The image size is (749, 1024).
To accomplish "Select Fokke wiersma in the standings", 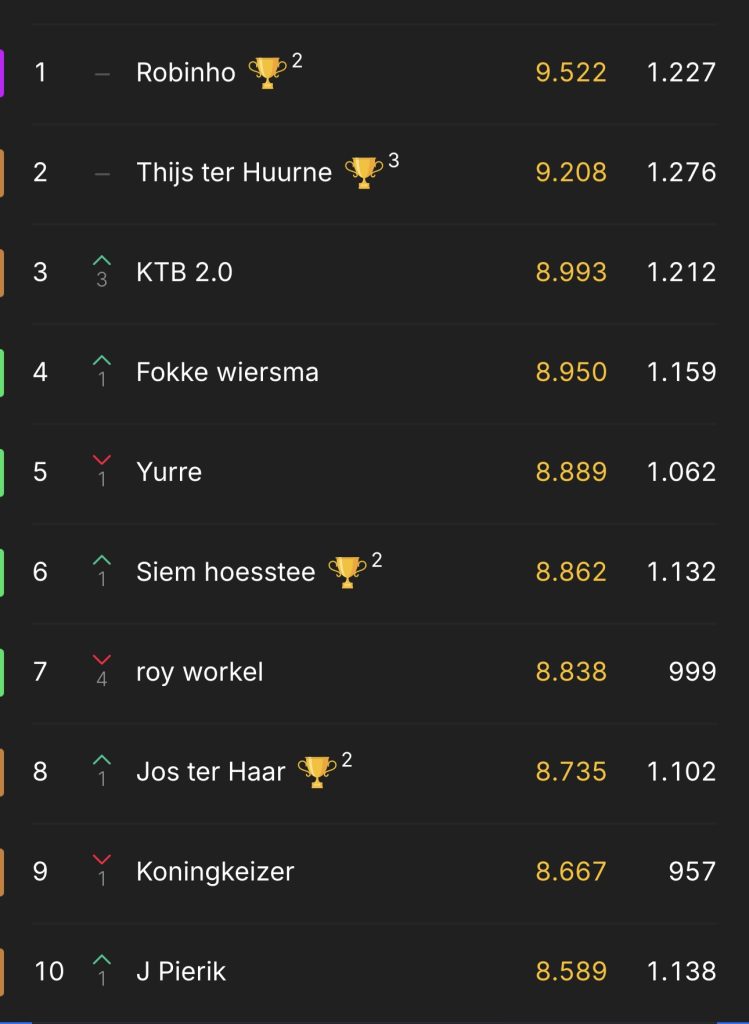I will 227,373.
